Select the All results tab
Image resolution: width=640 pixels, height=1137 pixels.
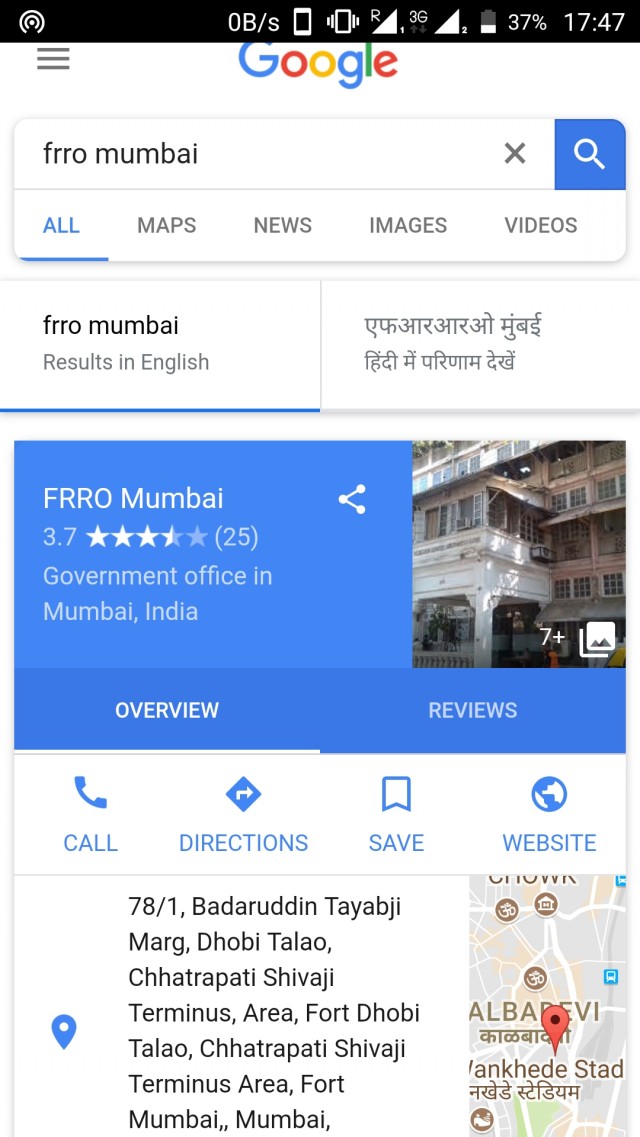tap(61, 226)
